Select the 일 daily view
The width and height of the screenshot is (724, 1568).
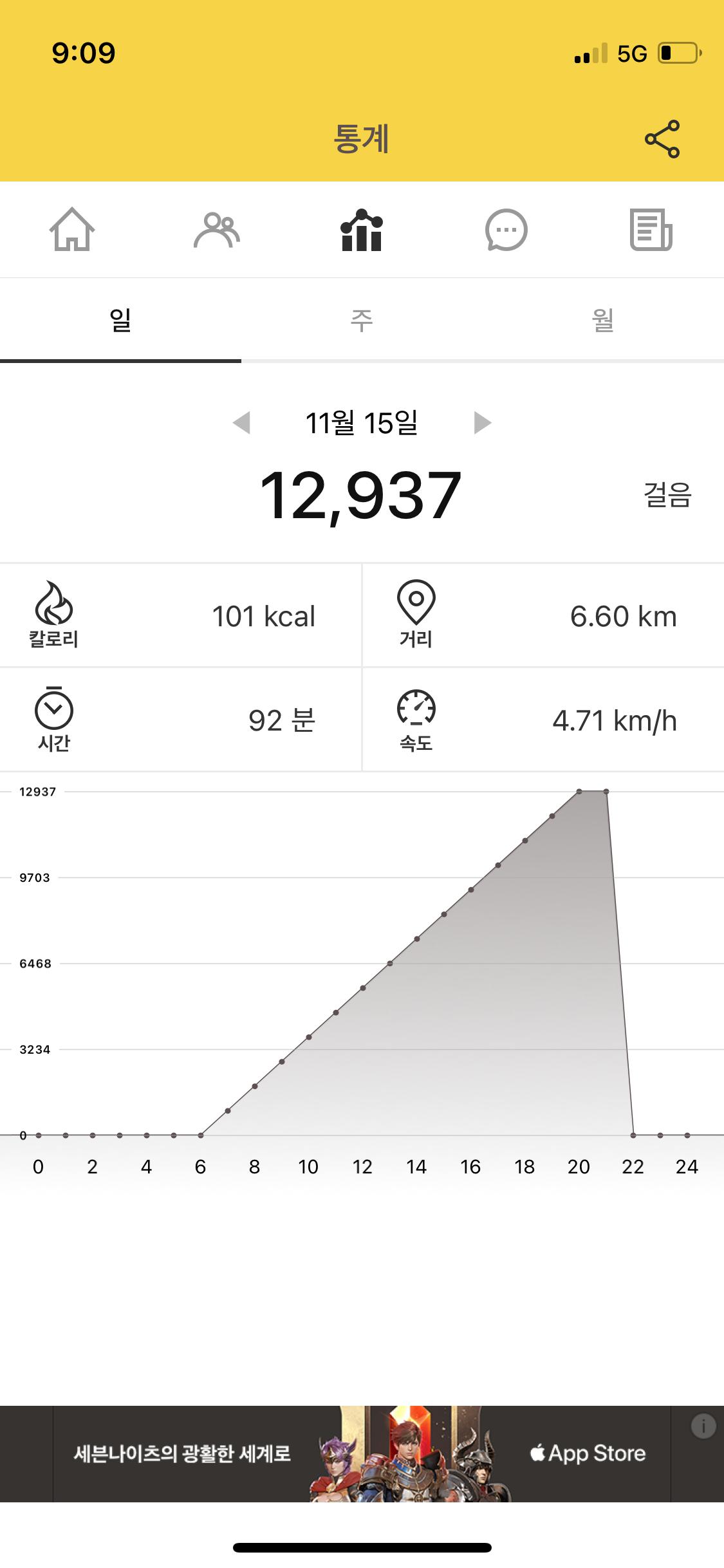point(120,320)
